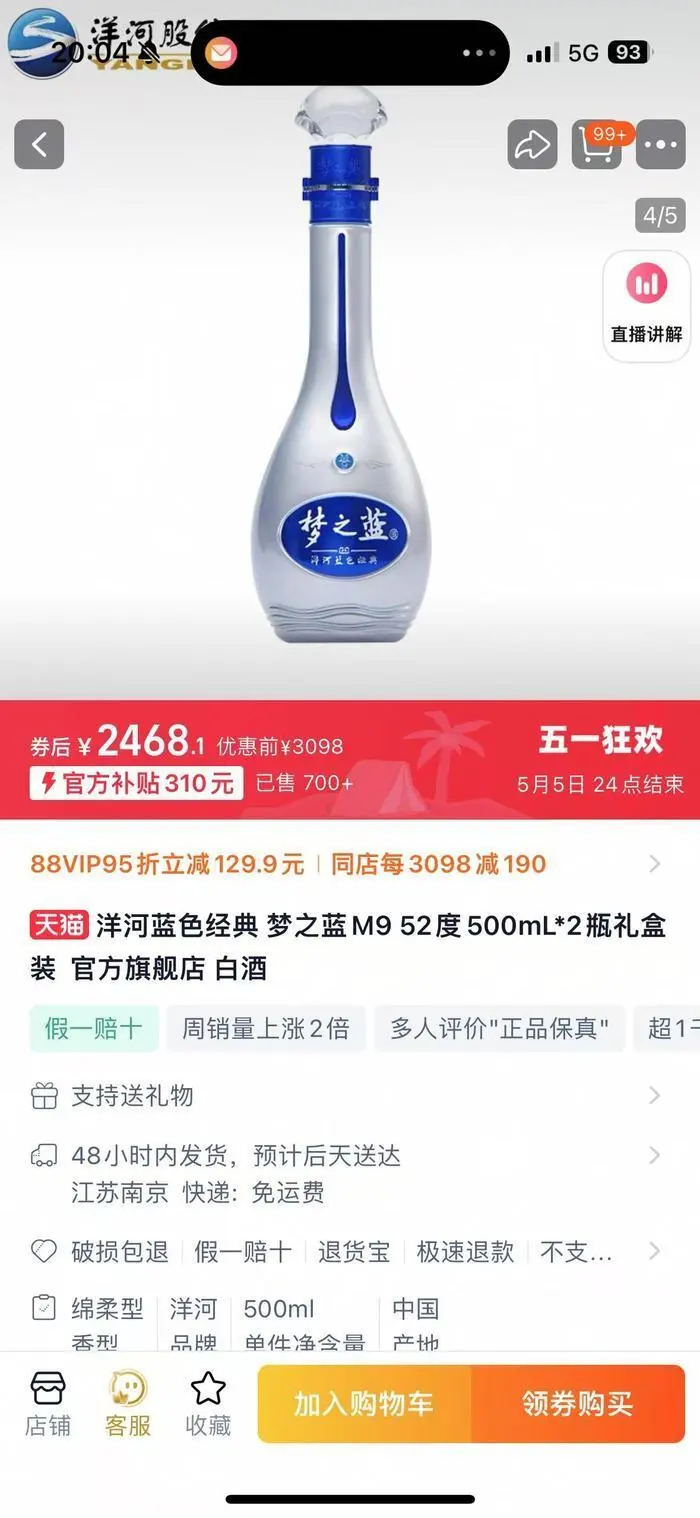700x1518 pixels.
Task: Open the overflow menu
Action: tap(661, 145)
